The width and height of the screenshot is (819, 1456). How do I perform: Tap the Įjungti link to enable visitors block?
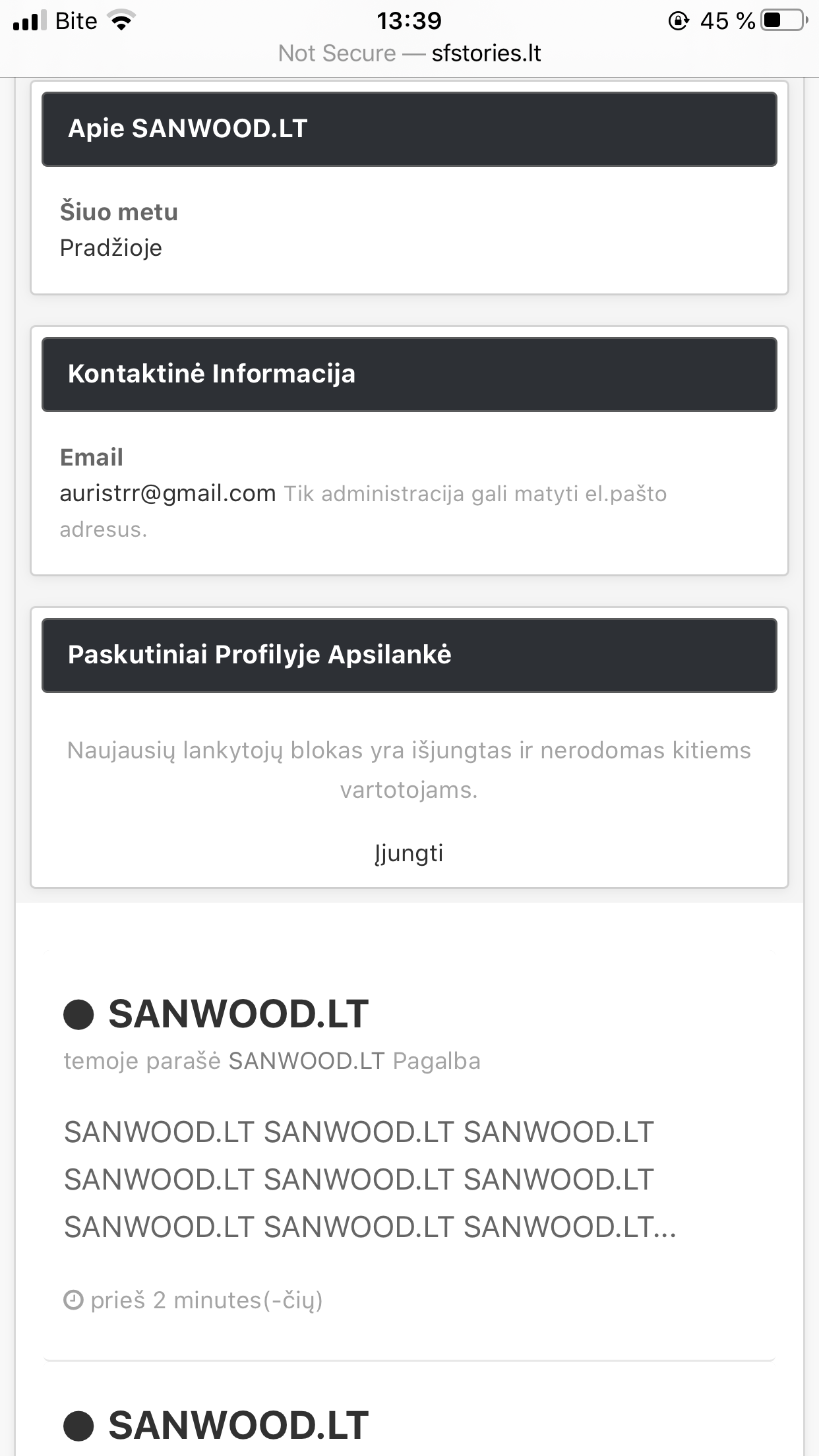[409, 853]
